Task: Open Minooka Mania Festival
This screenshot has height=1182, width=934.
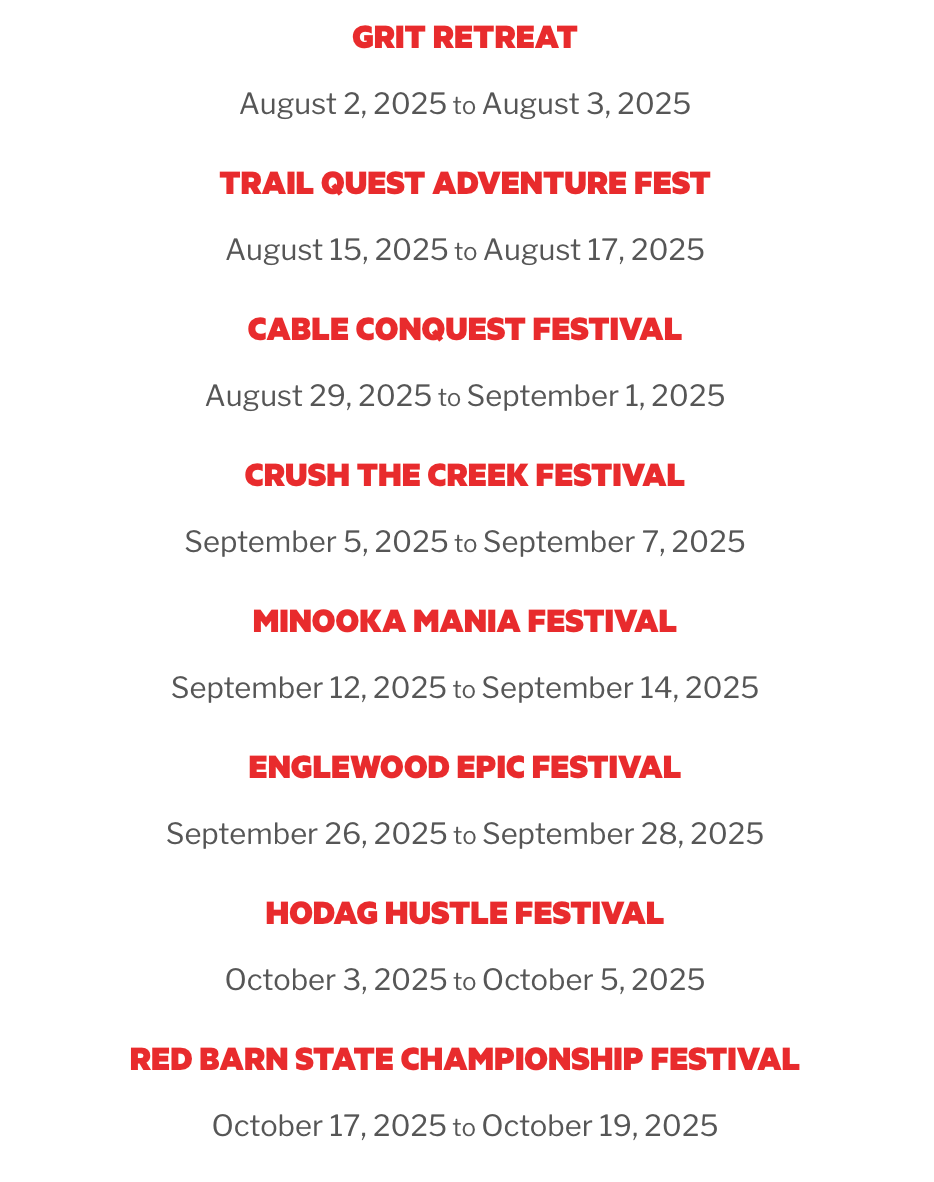Action: click(x=465, y=622)
